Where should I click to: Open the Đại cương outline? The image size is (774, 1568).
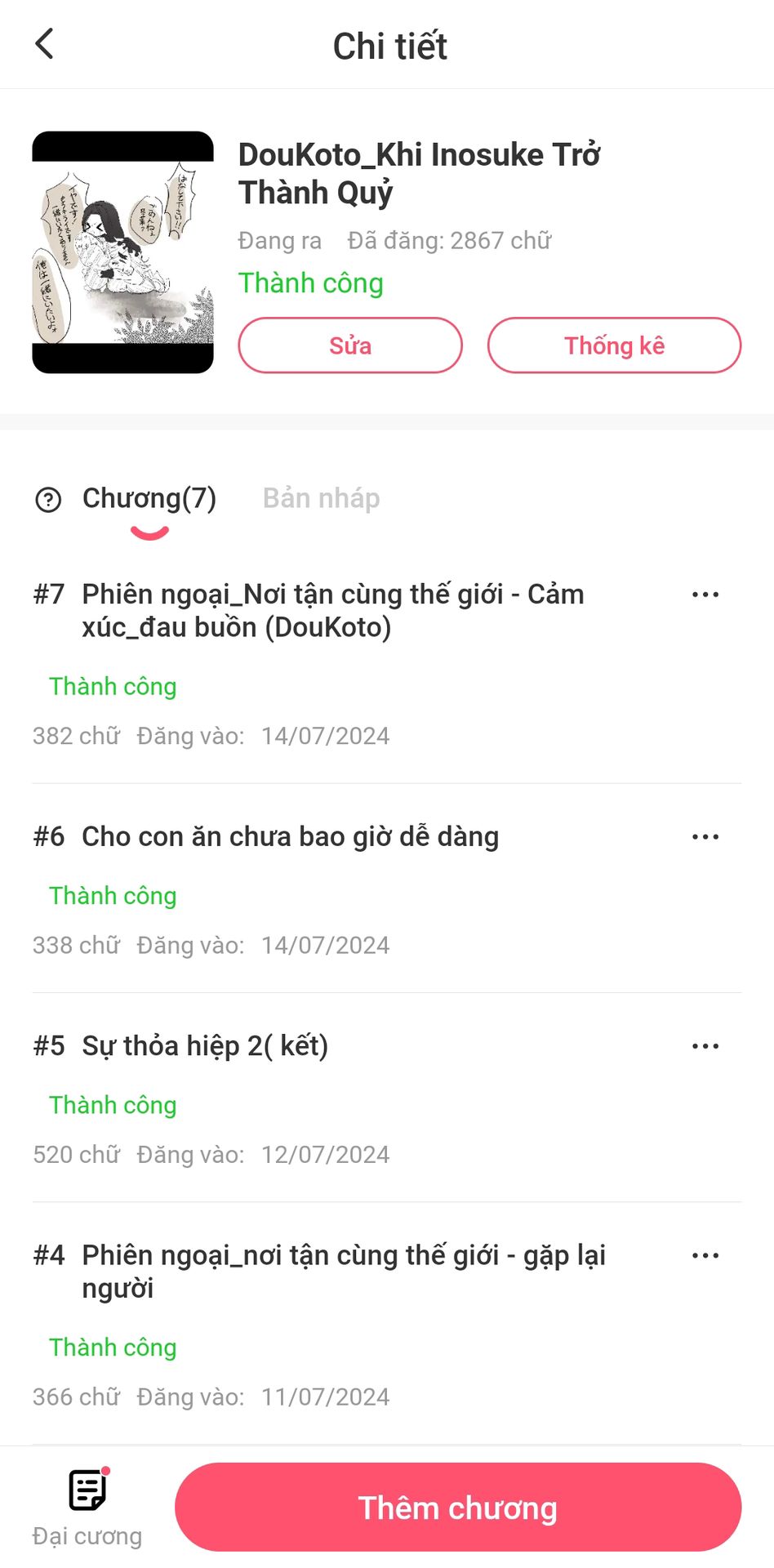[87, 1507]
